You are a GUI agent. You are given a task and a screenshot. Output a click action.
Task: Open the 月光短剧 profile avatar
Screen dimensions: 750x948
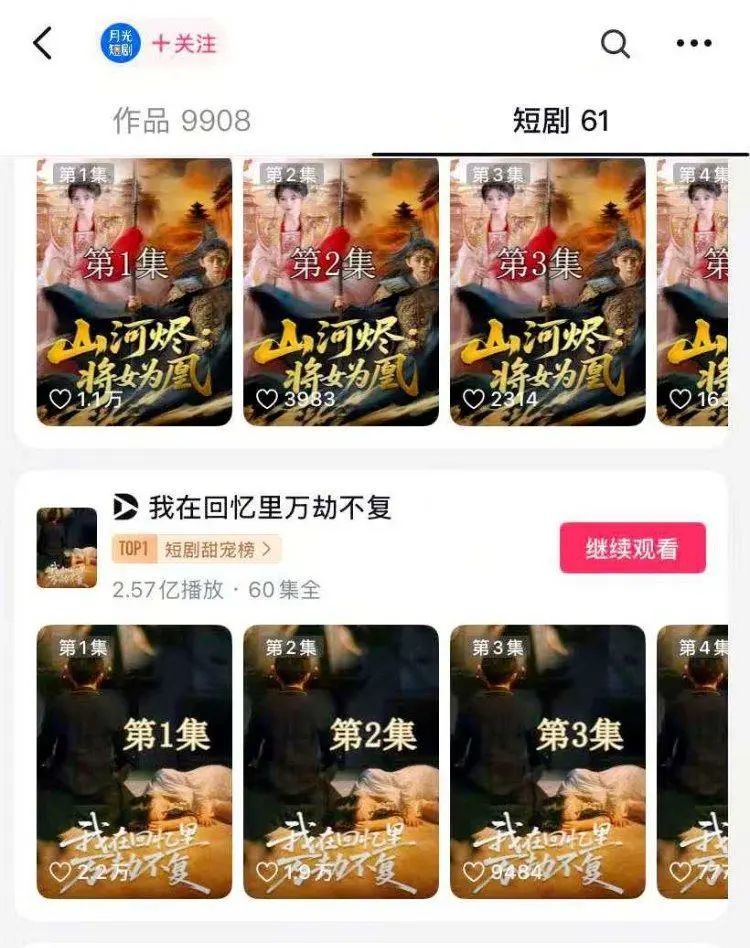[x=120, y=43]
